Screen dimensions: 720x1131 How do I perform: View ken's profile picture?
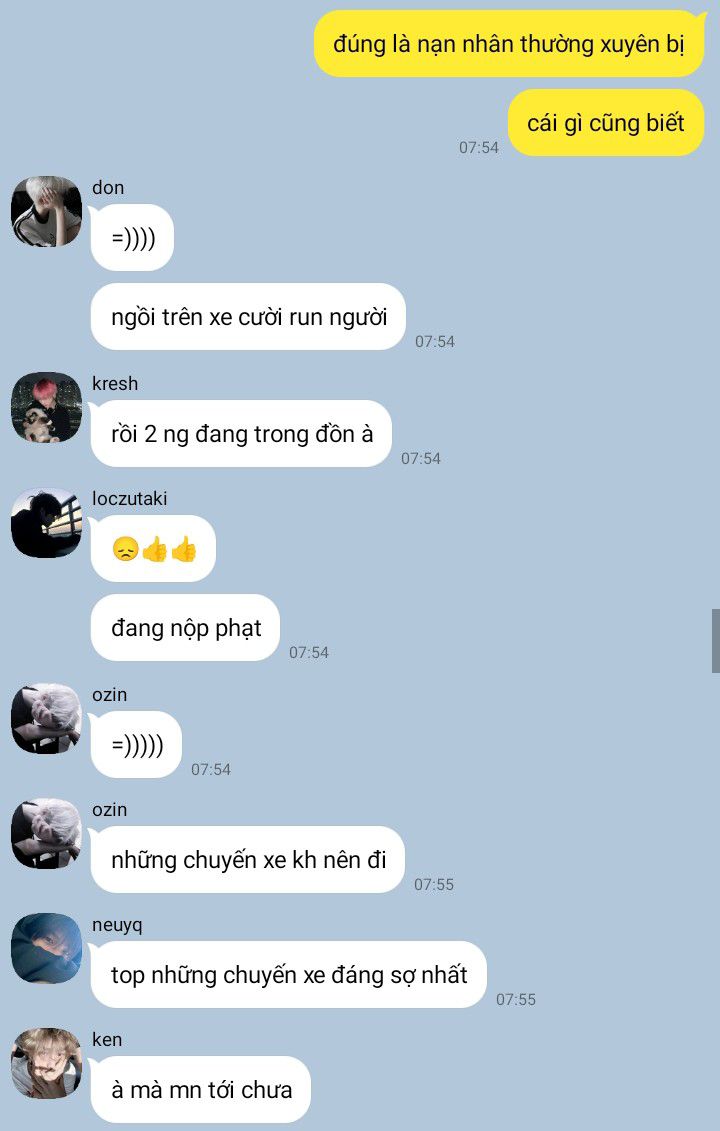[x=46, y=1063]
